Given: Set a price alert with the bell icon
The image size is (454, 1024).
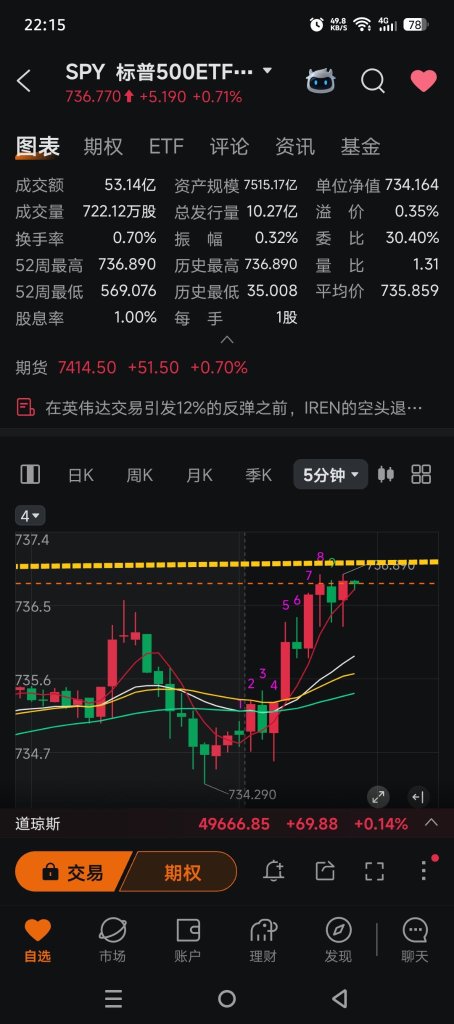Looking at the screenshot, I should 274,871.
